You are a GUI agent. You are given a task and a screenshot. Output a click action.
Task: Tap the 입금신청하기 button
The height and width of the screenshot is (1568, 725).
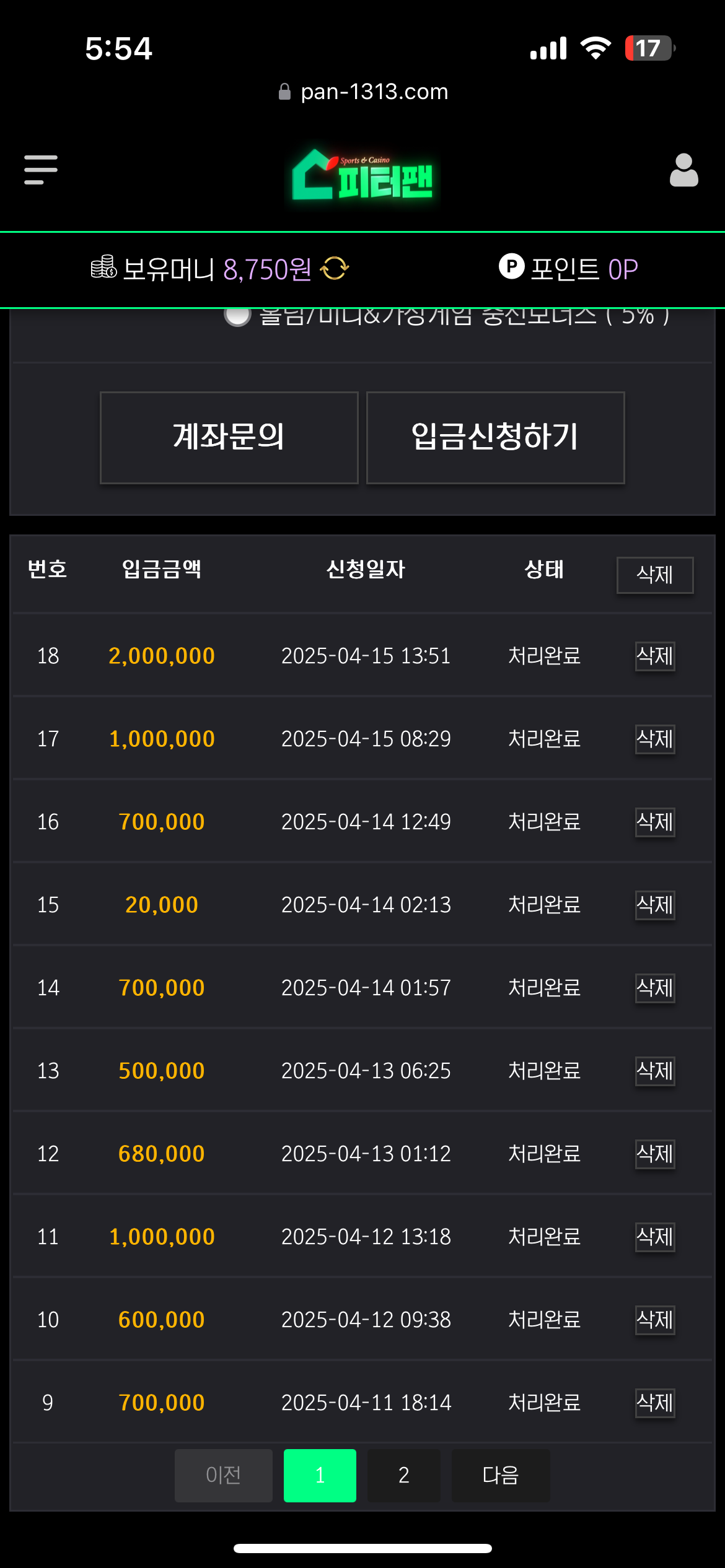tap(495, 437)
